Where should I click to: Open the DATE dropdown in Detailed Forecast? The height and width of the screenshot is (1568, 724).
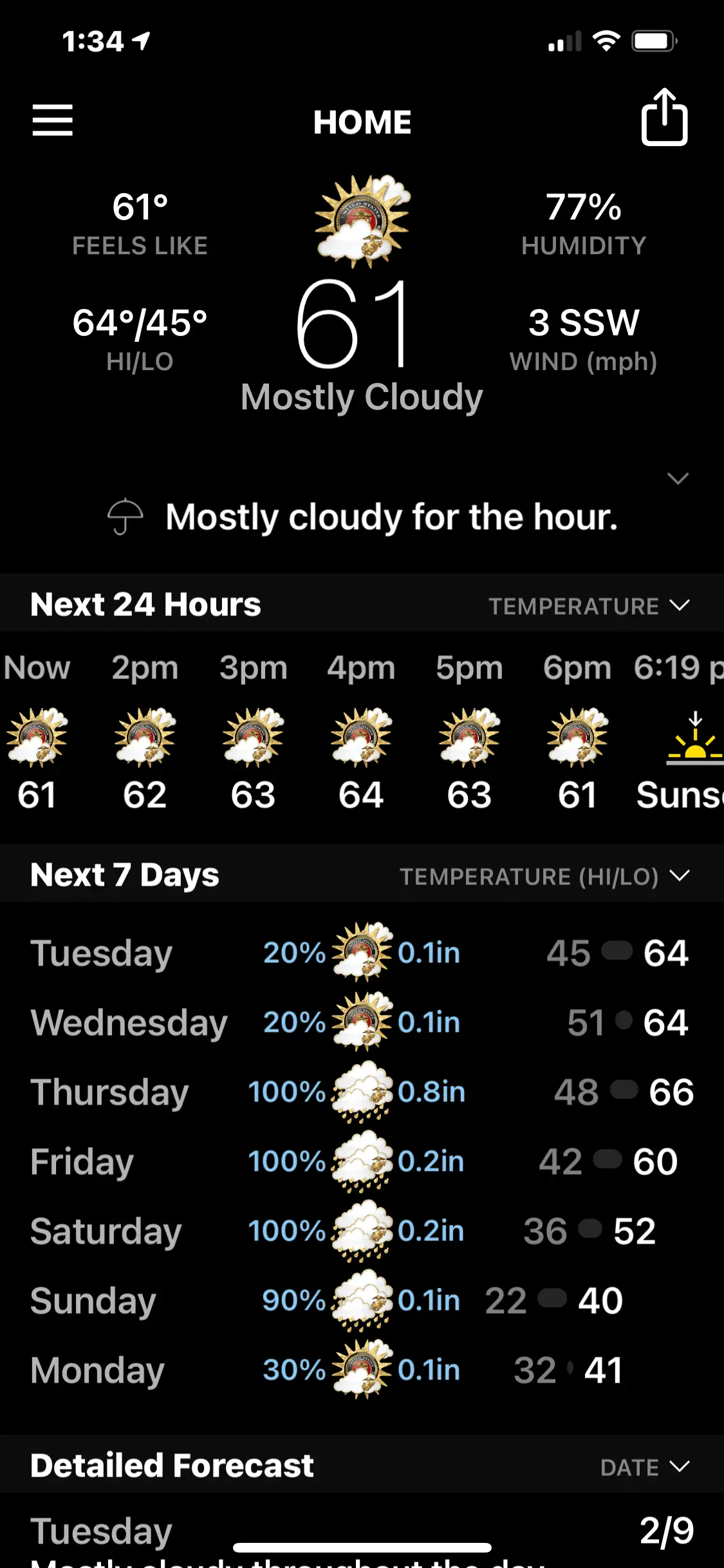644,1467
